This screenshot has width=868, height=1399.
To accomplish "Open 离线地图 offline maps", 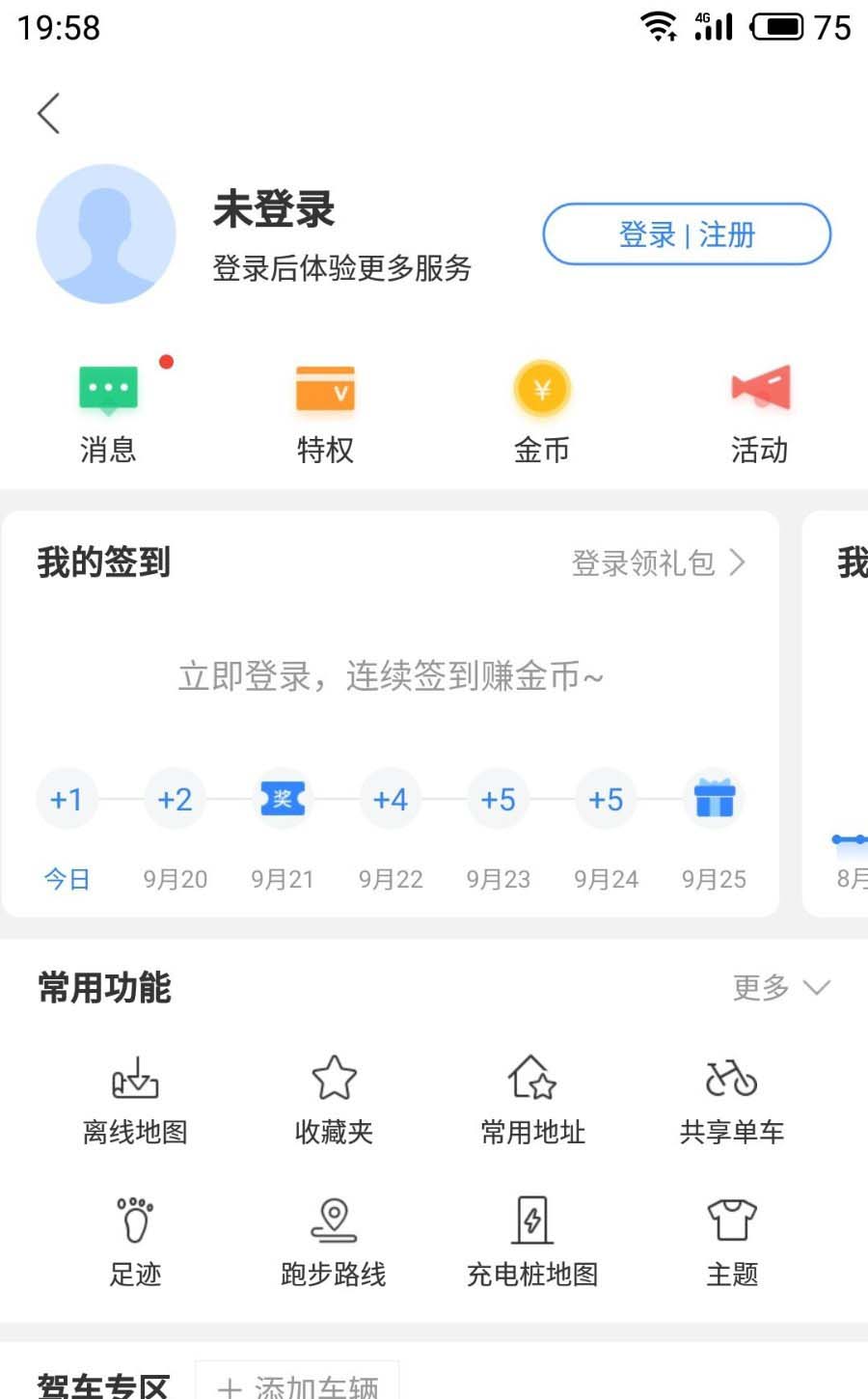I will point(135,1101).
